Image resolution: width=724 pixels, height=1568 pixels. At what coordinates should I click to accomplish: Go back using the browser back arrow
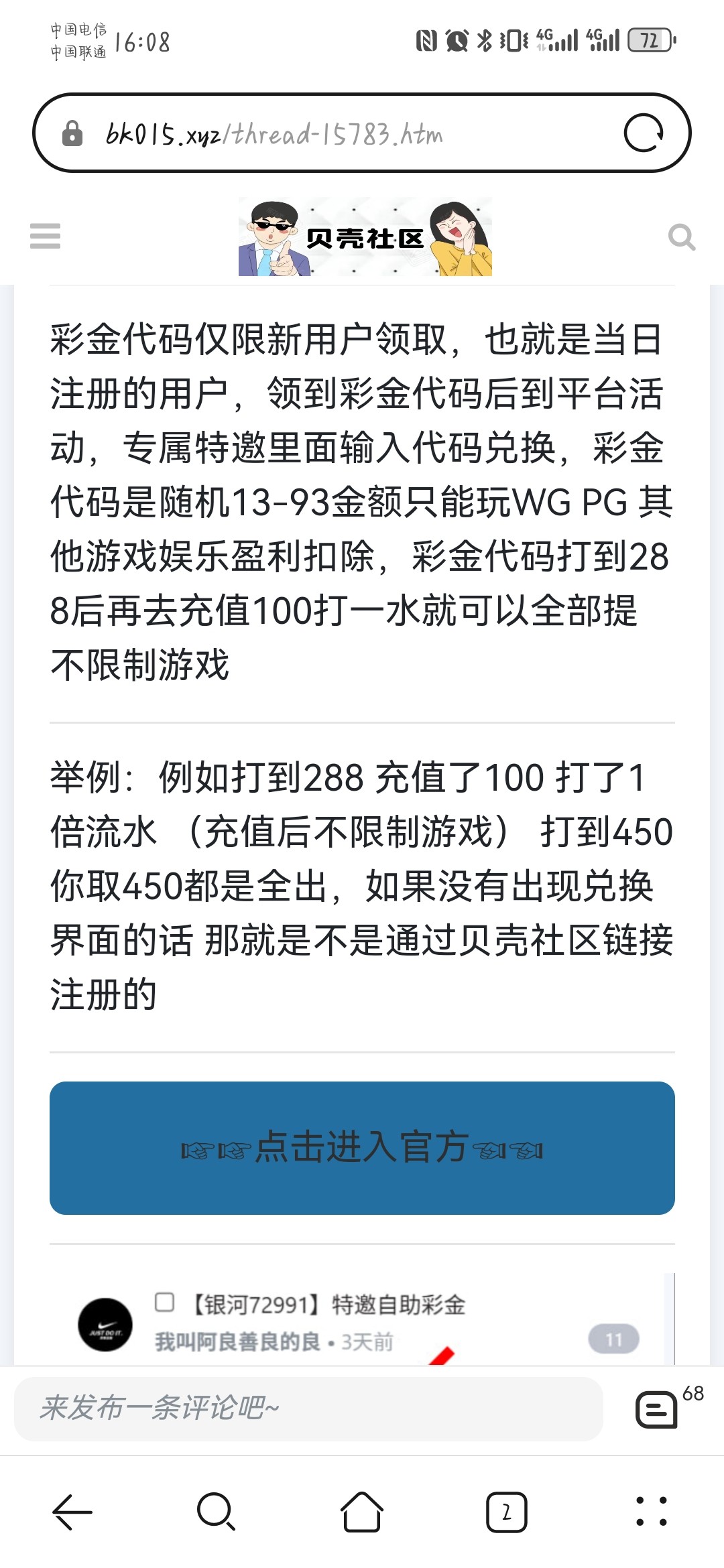click(x=72, y=1512)
